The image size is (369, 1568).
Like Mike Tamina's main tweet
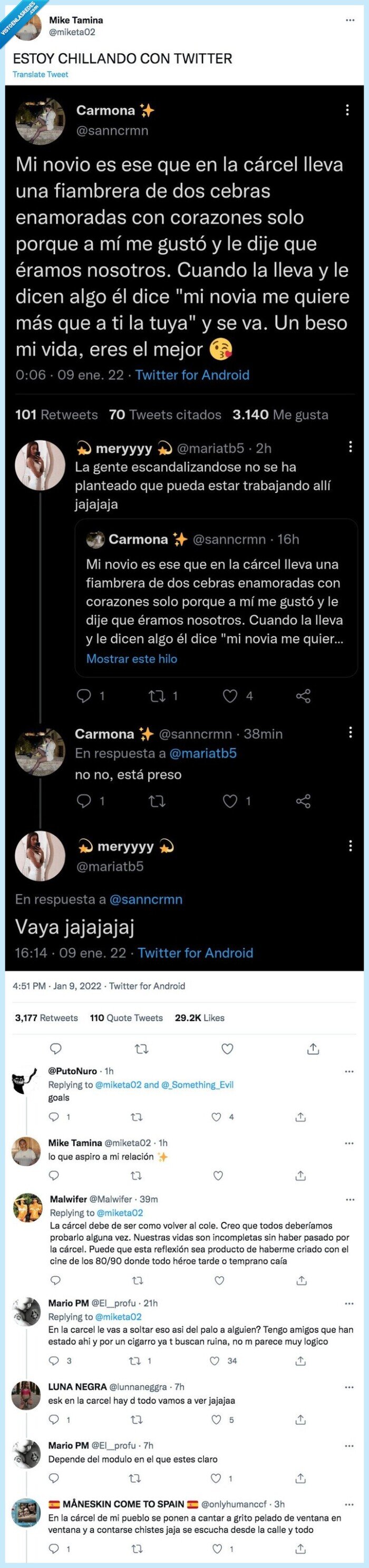coord(227,1049)
